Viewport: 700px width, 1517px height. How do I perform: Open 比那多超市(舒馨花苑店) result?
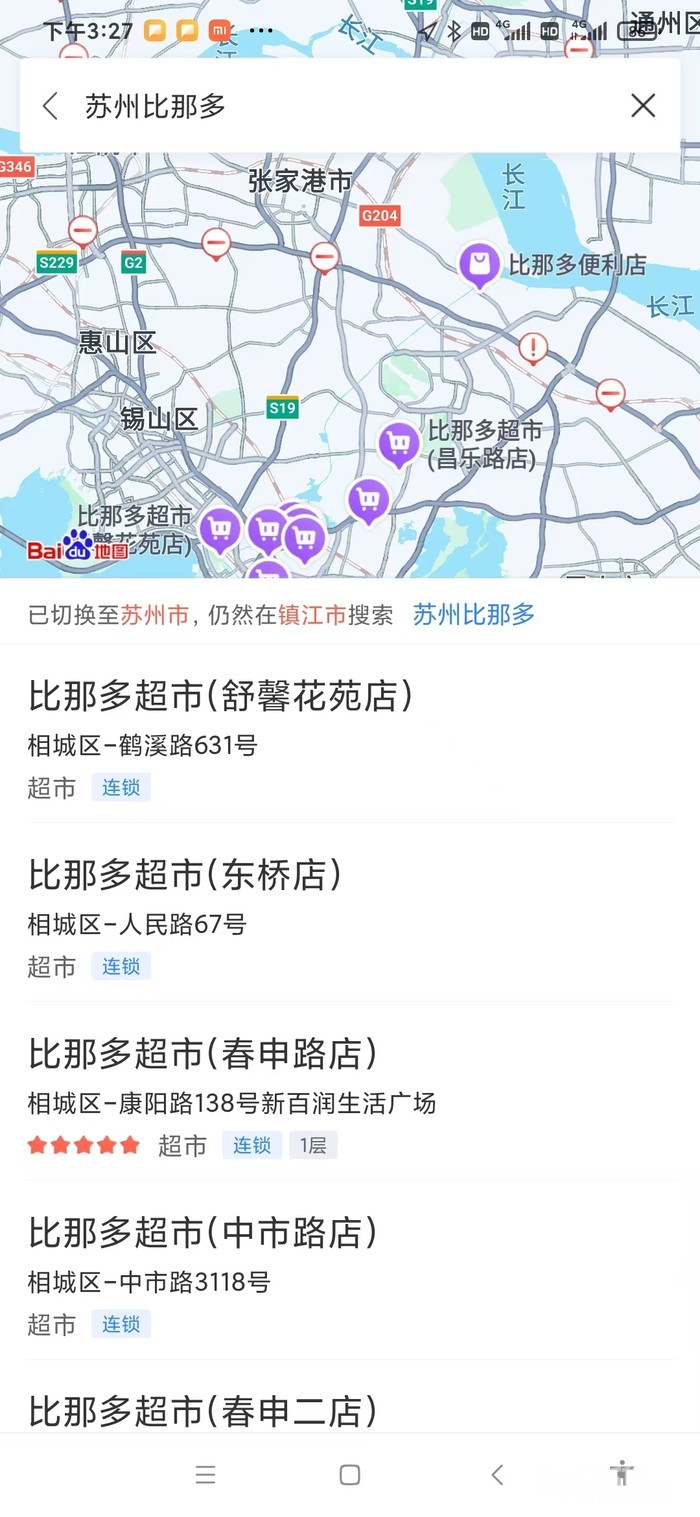[220, 697]
